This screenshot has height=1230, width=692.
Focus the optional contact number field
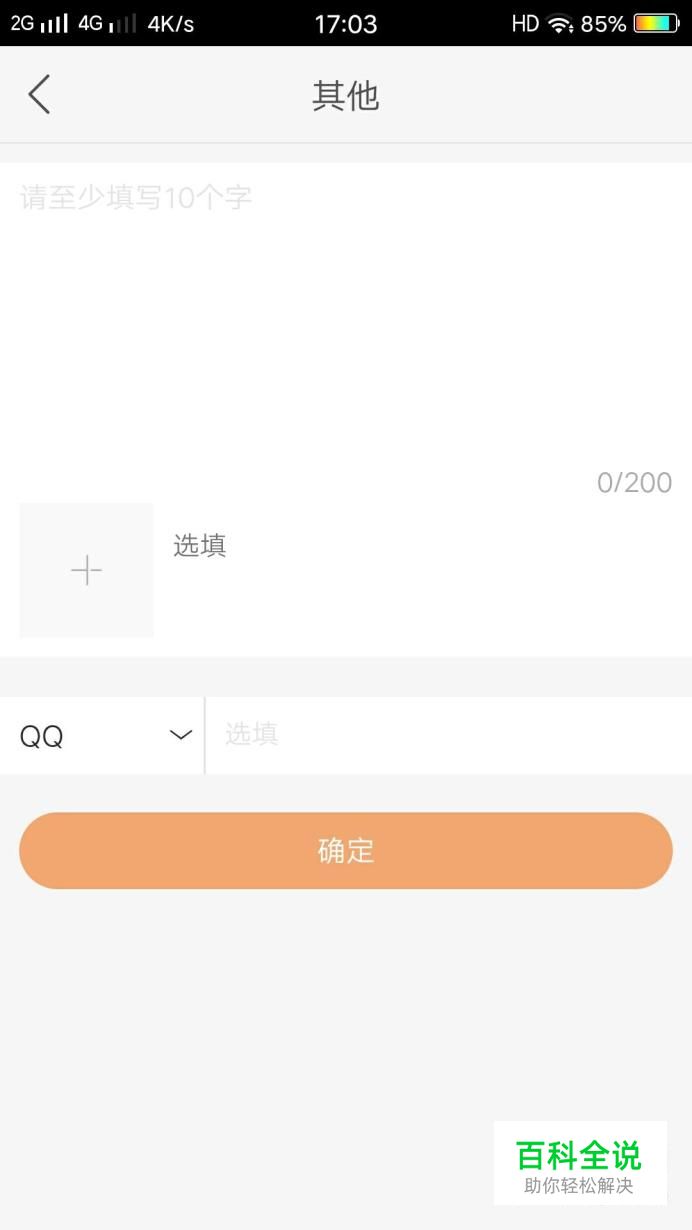(x=448, y=736)
